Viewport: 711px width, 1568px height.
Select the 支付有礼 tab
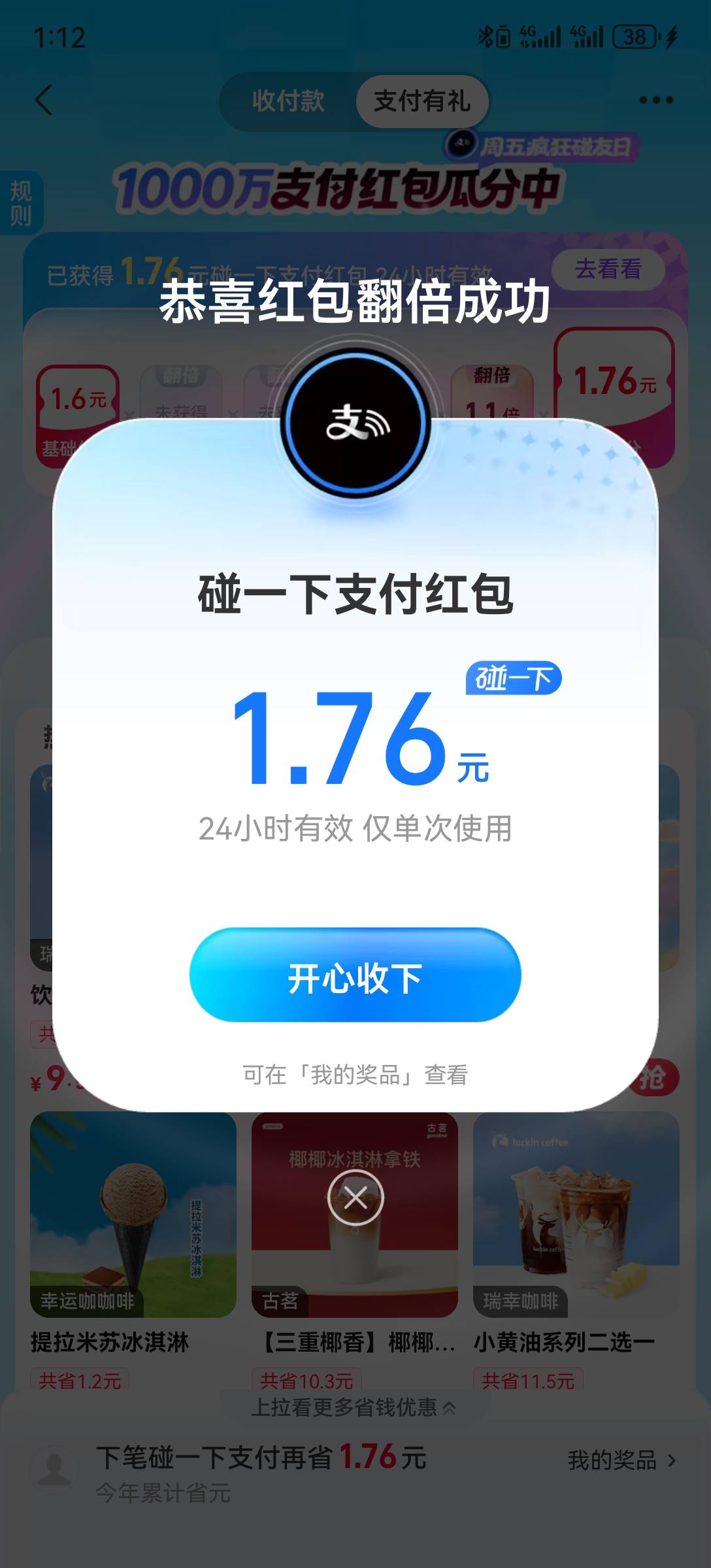point(422,101)
